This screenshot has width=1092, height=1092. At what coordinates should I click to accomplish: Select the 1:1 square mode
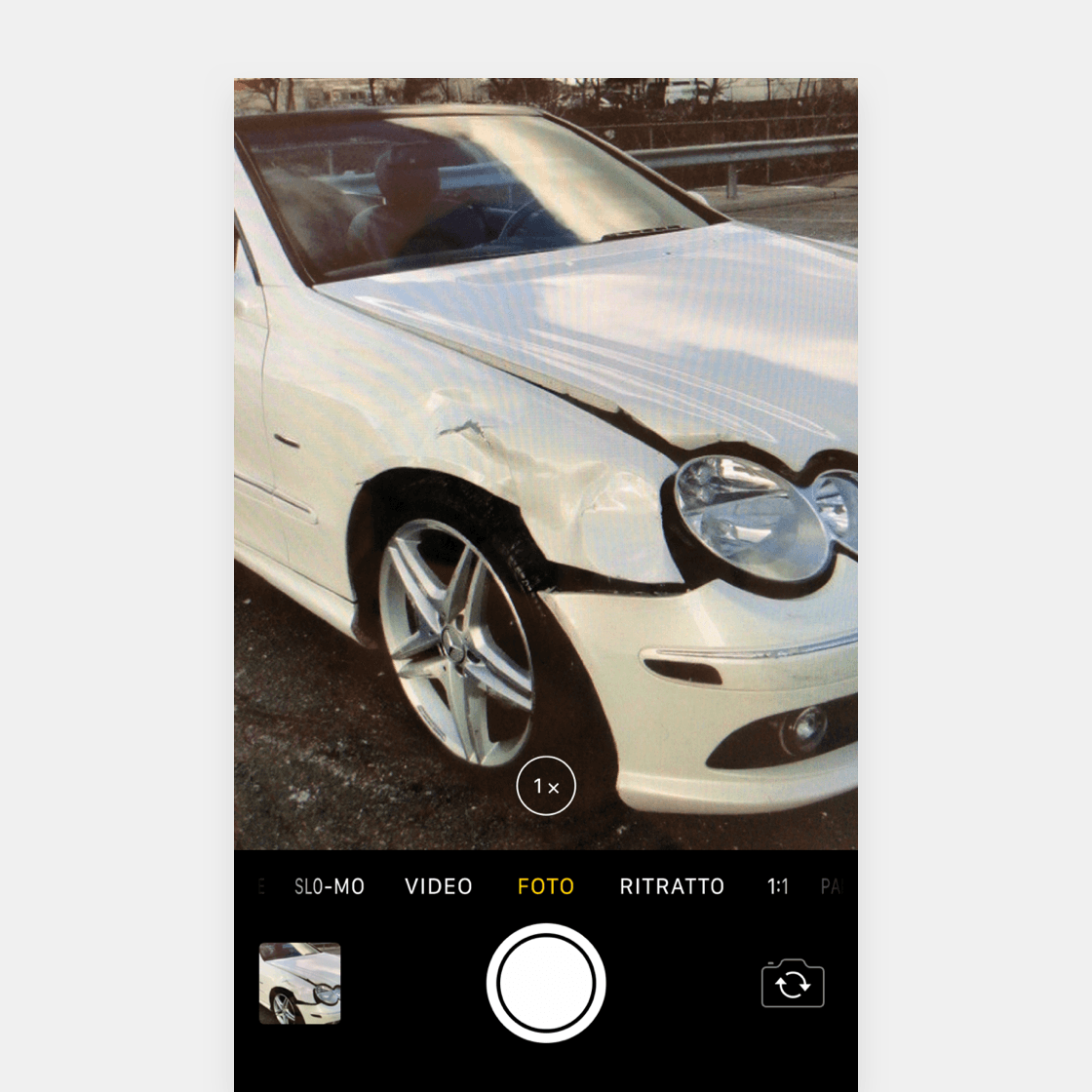pyautogui.click(x=778, y=886)
